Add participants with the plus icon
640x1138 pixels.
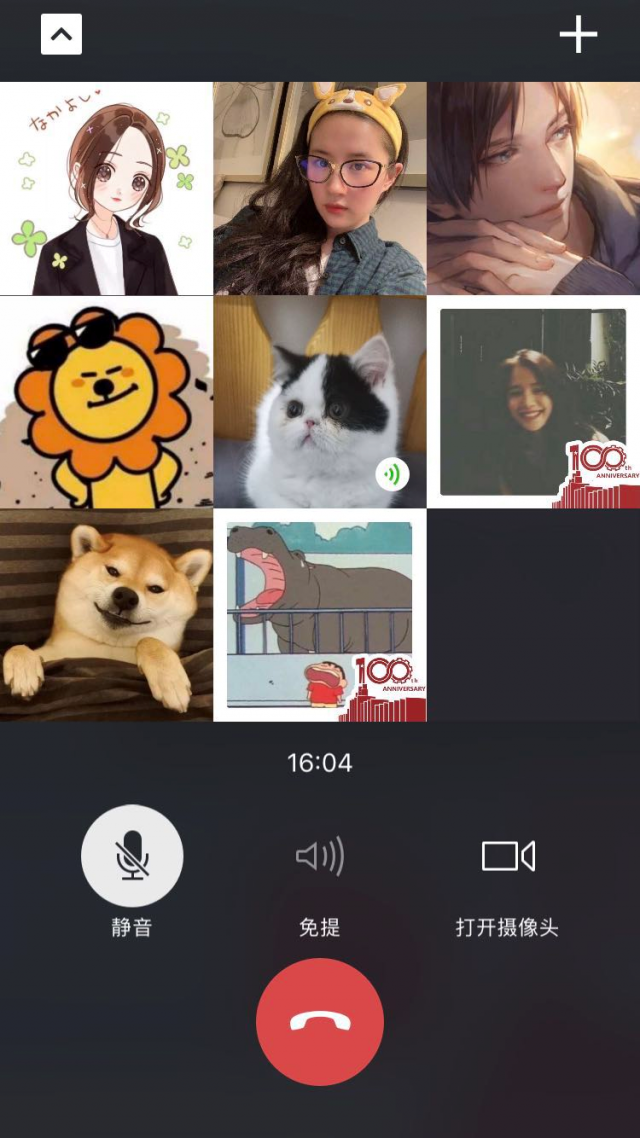pos(578,35)
